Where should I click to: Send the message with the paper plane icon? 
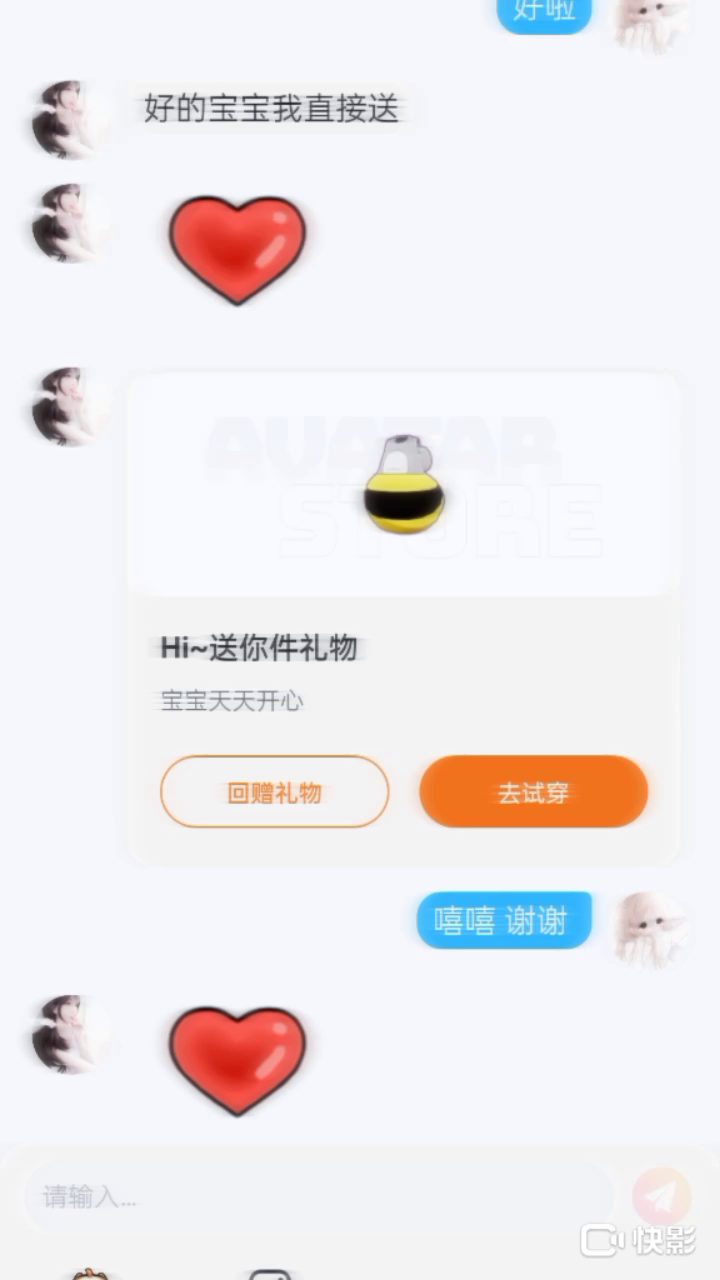tap(661, 1196)
